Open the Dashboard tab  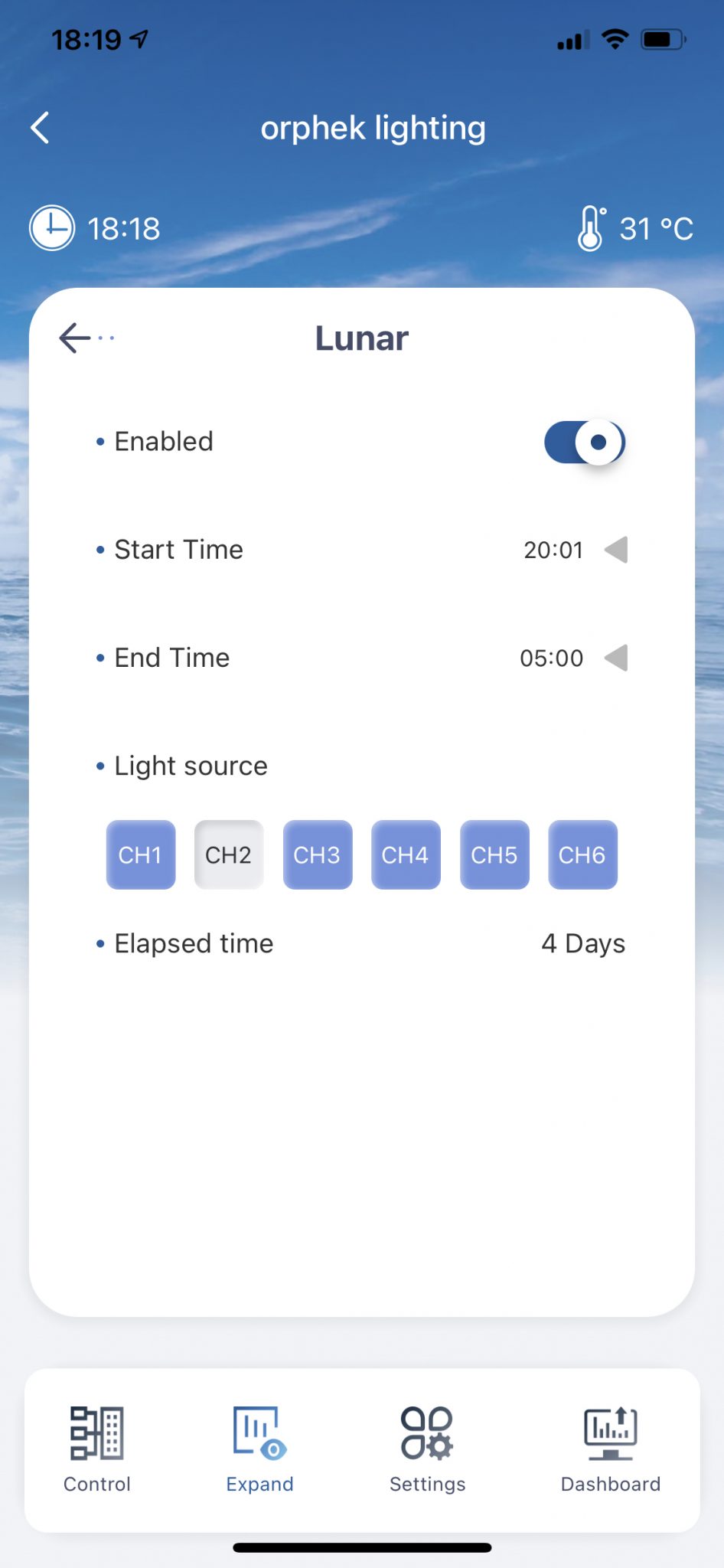[611, 1449]
